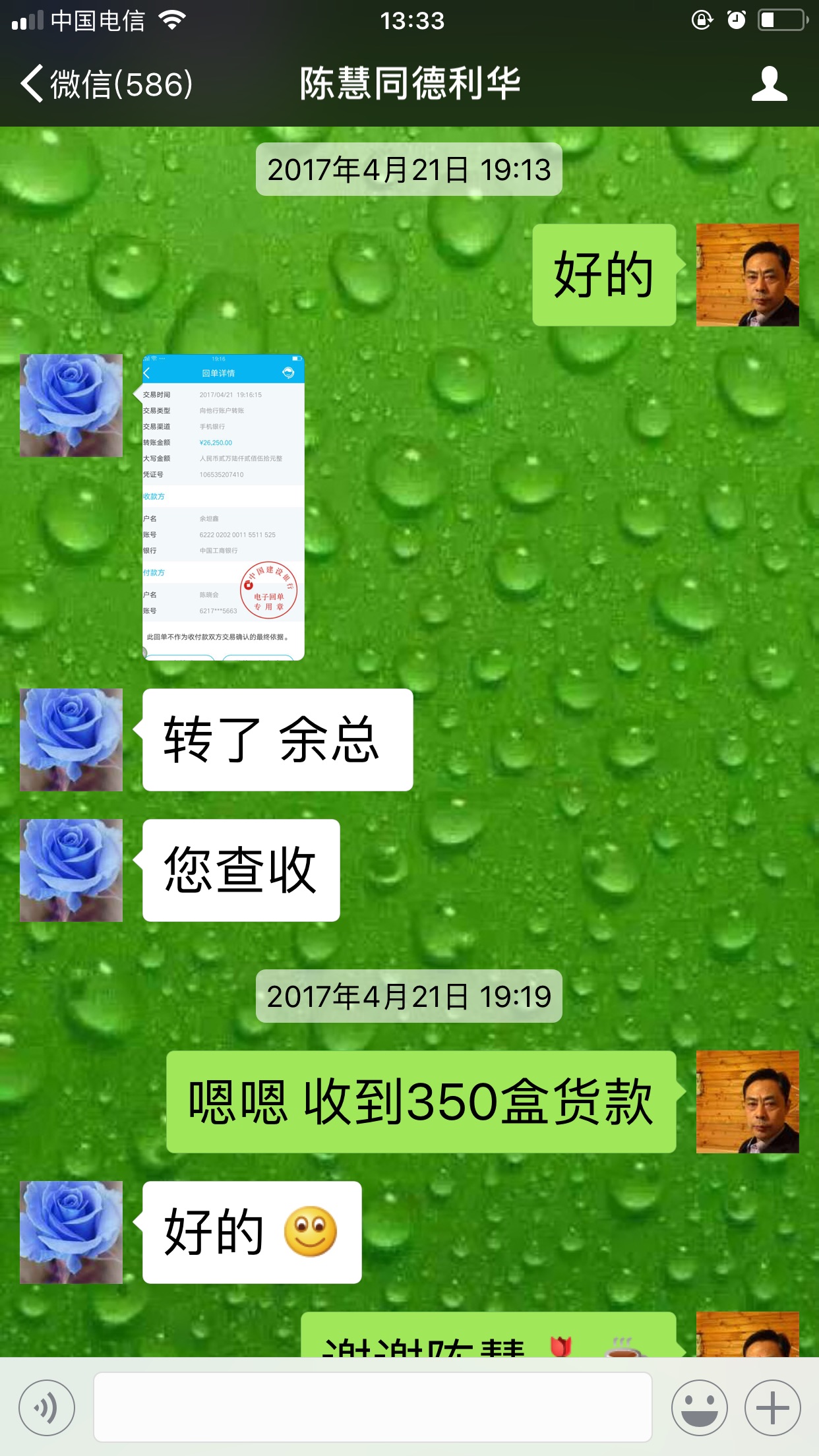Open chat details via the profile icon

tap(769, 84)
